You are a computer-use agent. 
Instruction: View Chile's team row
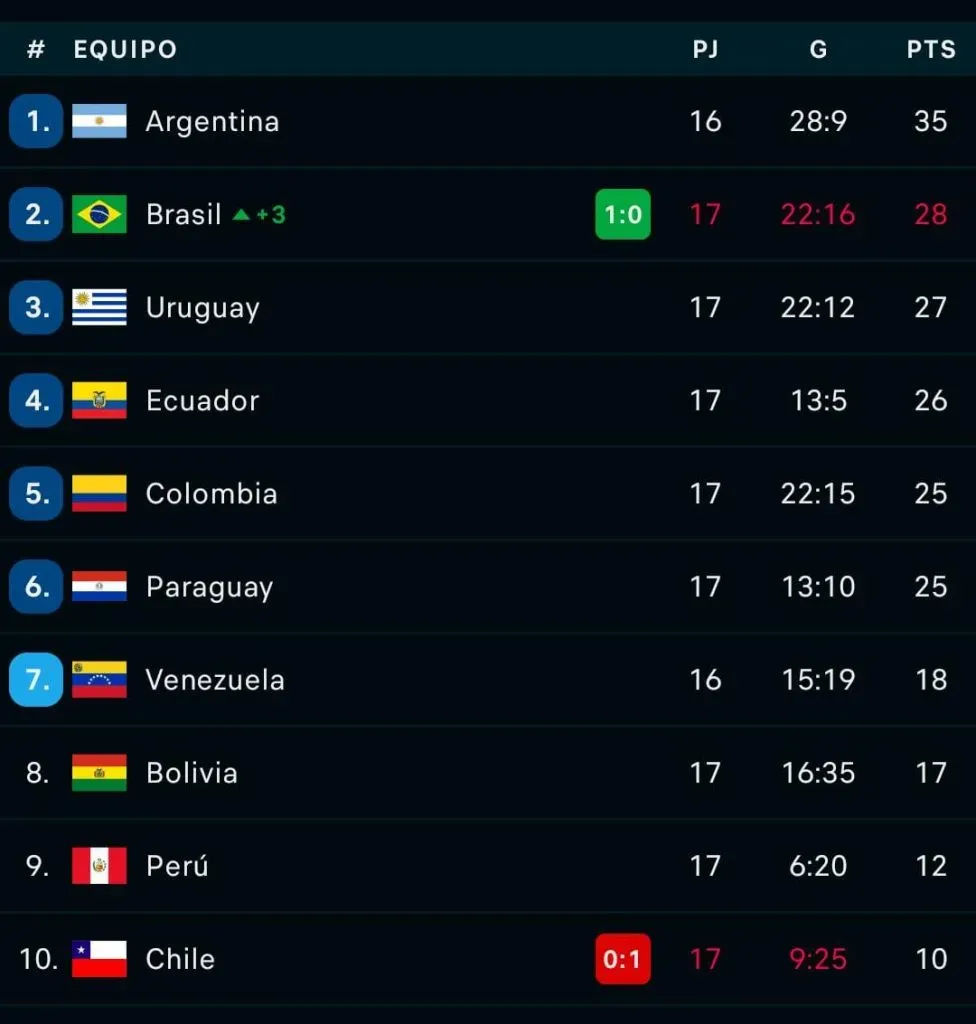(x=180, y=959)
